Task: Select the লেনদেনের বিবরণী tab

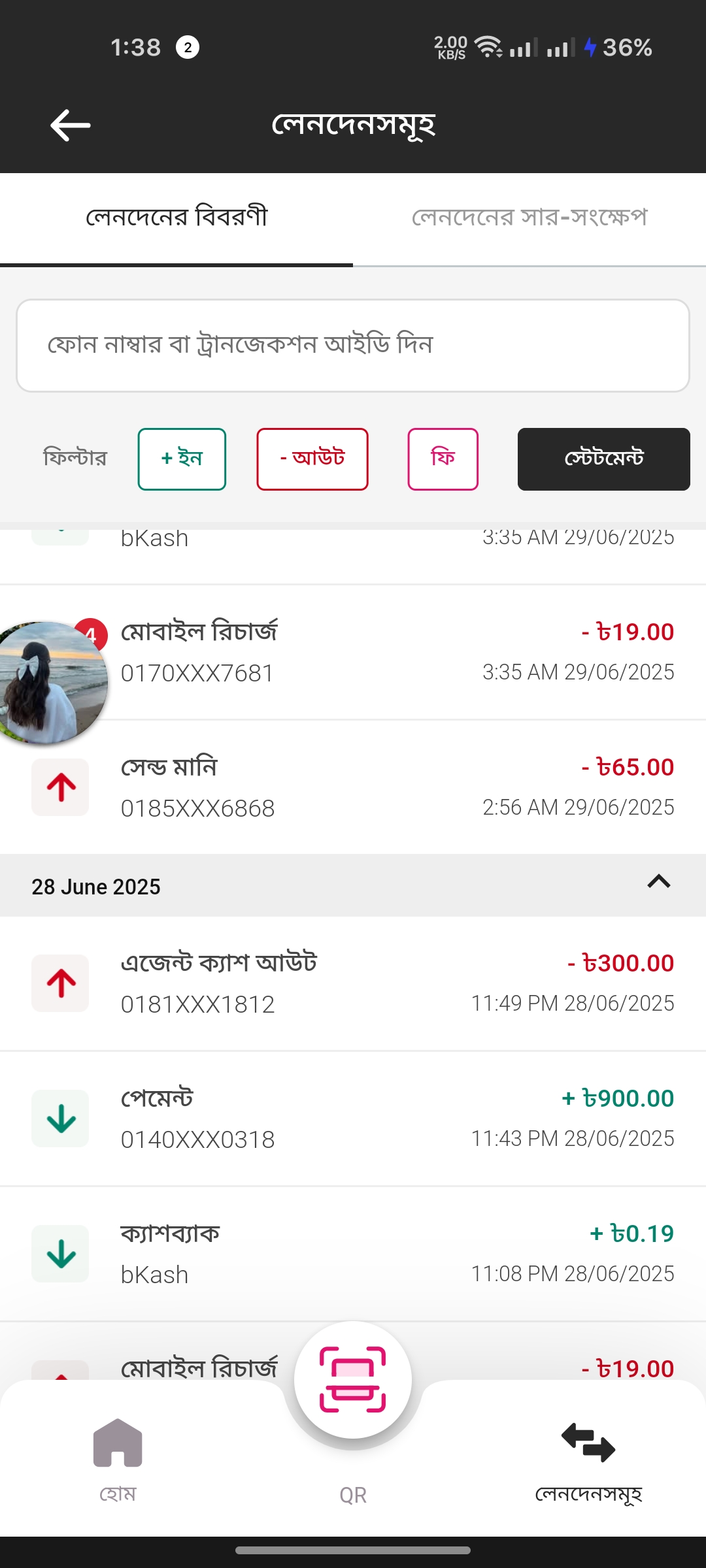Action: 176,218
